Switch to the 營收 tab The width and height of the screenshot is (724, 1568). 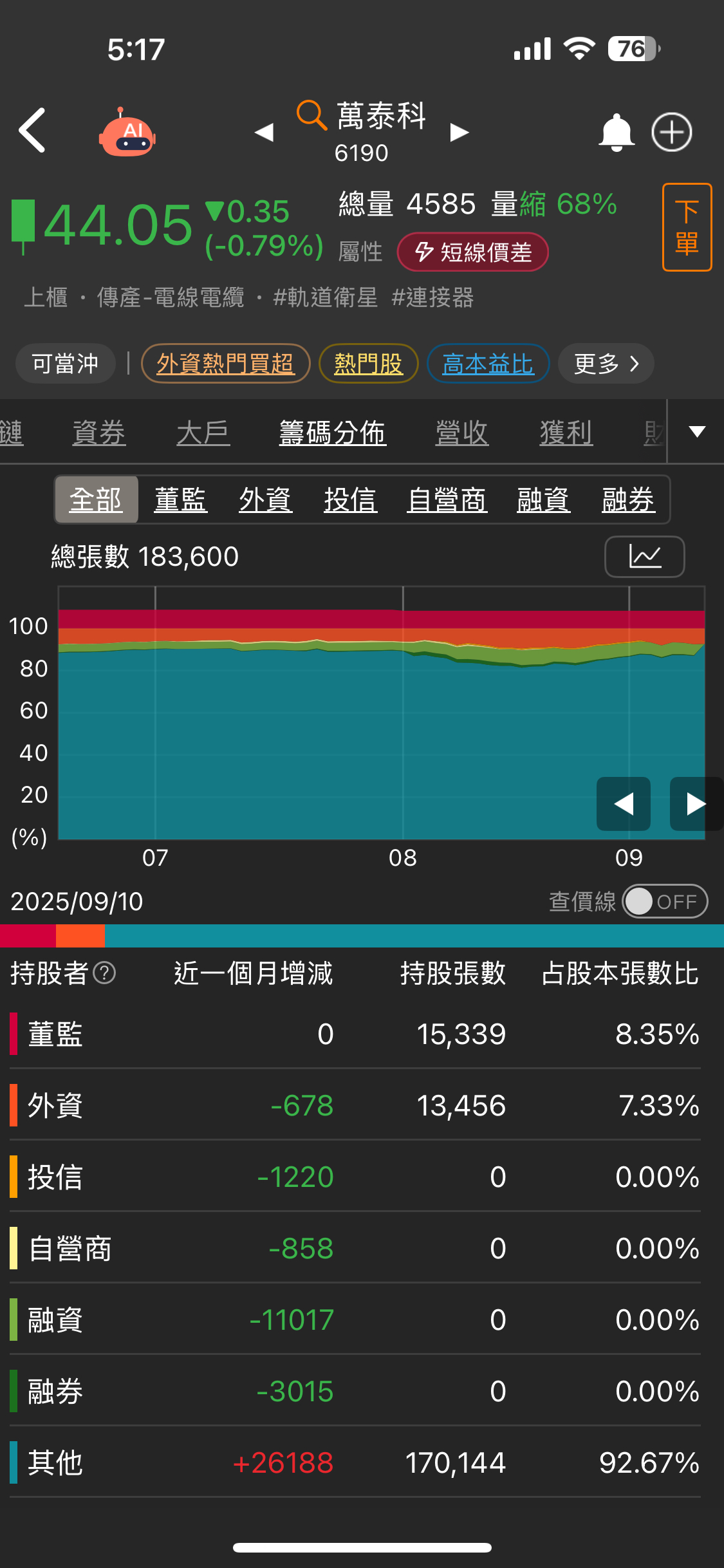click(x=461, y=433)
